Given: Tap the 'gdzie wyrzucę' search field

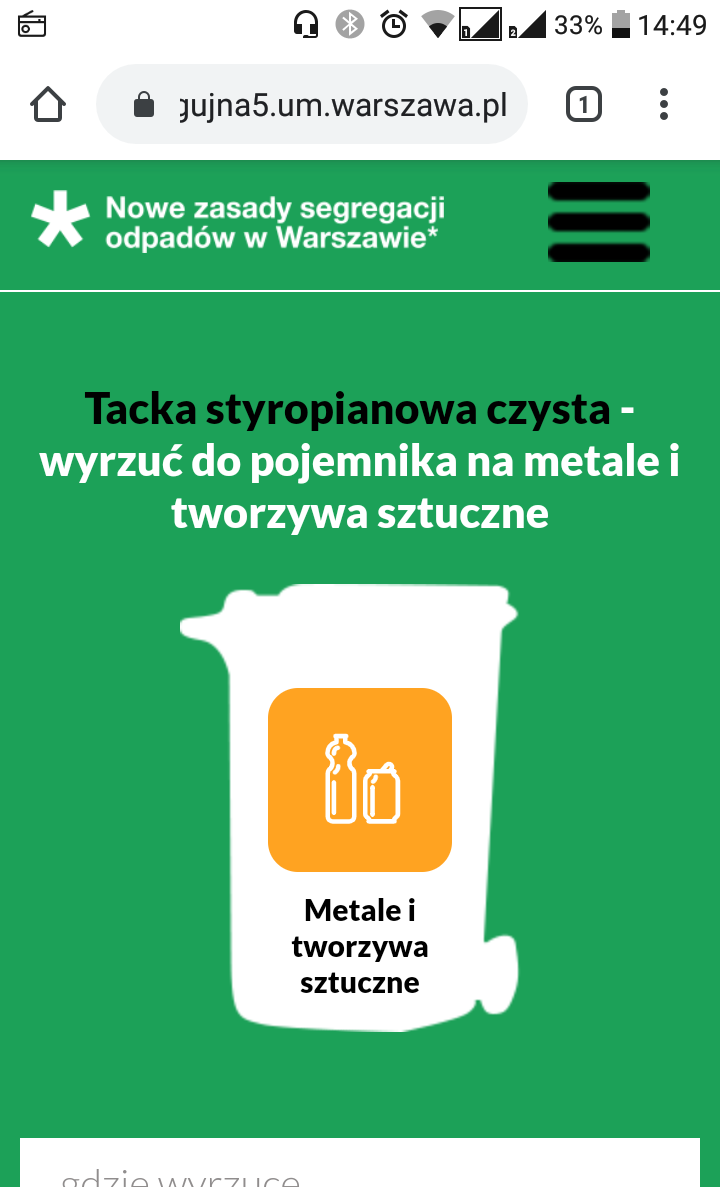Looking at the screenshot, I should click(x=360, y=1170).
